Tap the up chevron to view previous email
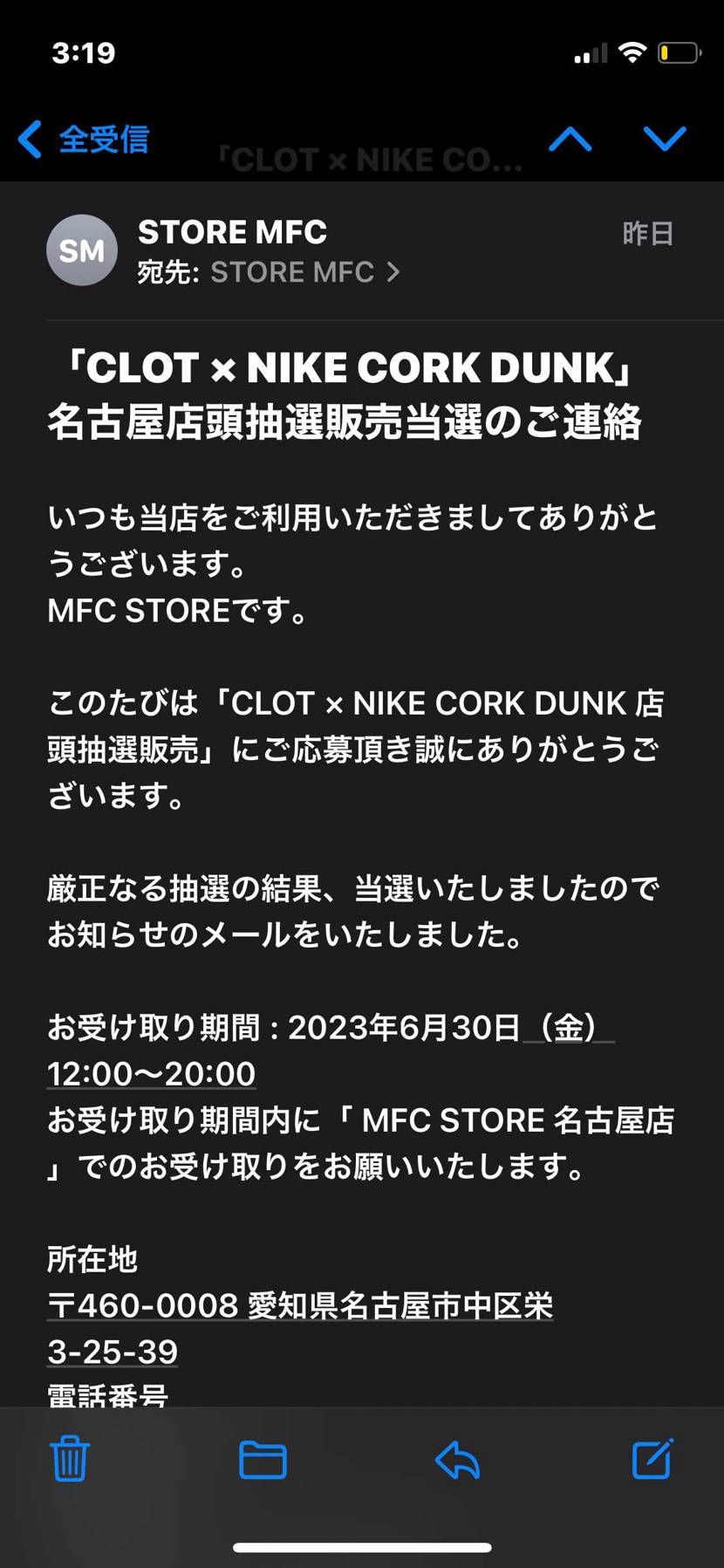The height and width of the screenshot is (1568, 724). pos(571,140)
